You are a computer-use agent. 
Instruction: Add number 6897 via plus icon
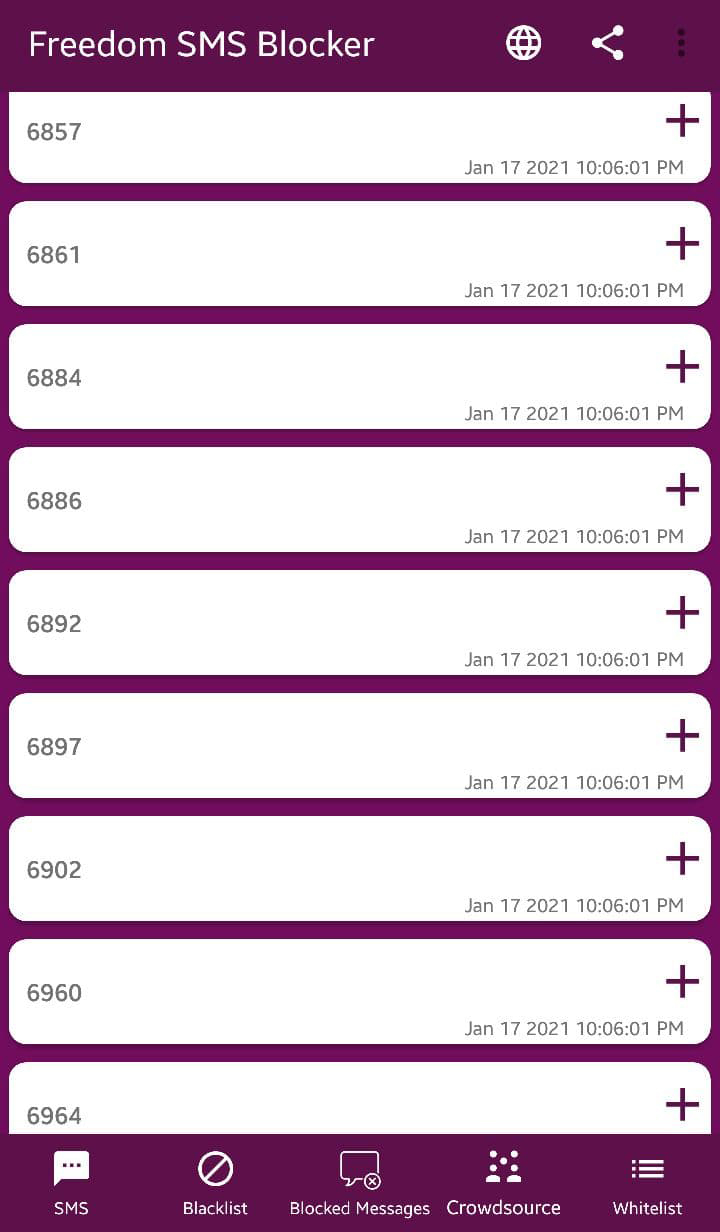tap(682, 735)
